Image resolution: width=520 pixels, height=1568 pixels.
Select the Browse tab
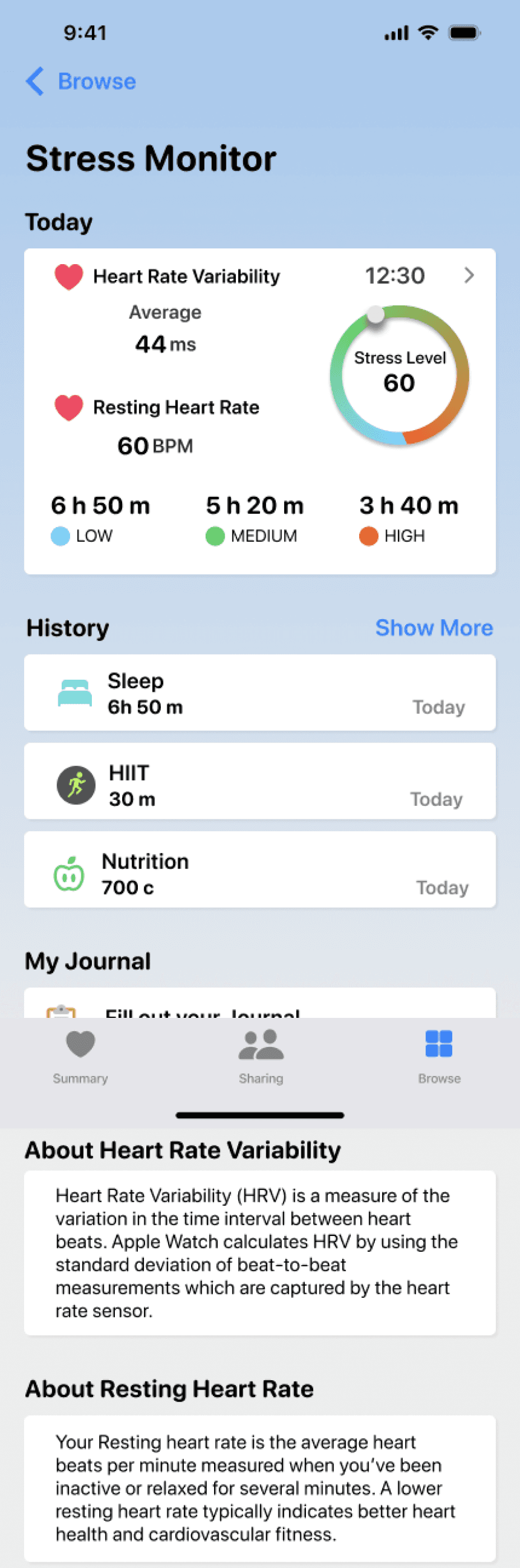click(439, 1057)
